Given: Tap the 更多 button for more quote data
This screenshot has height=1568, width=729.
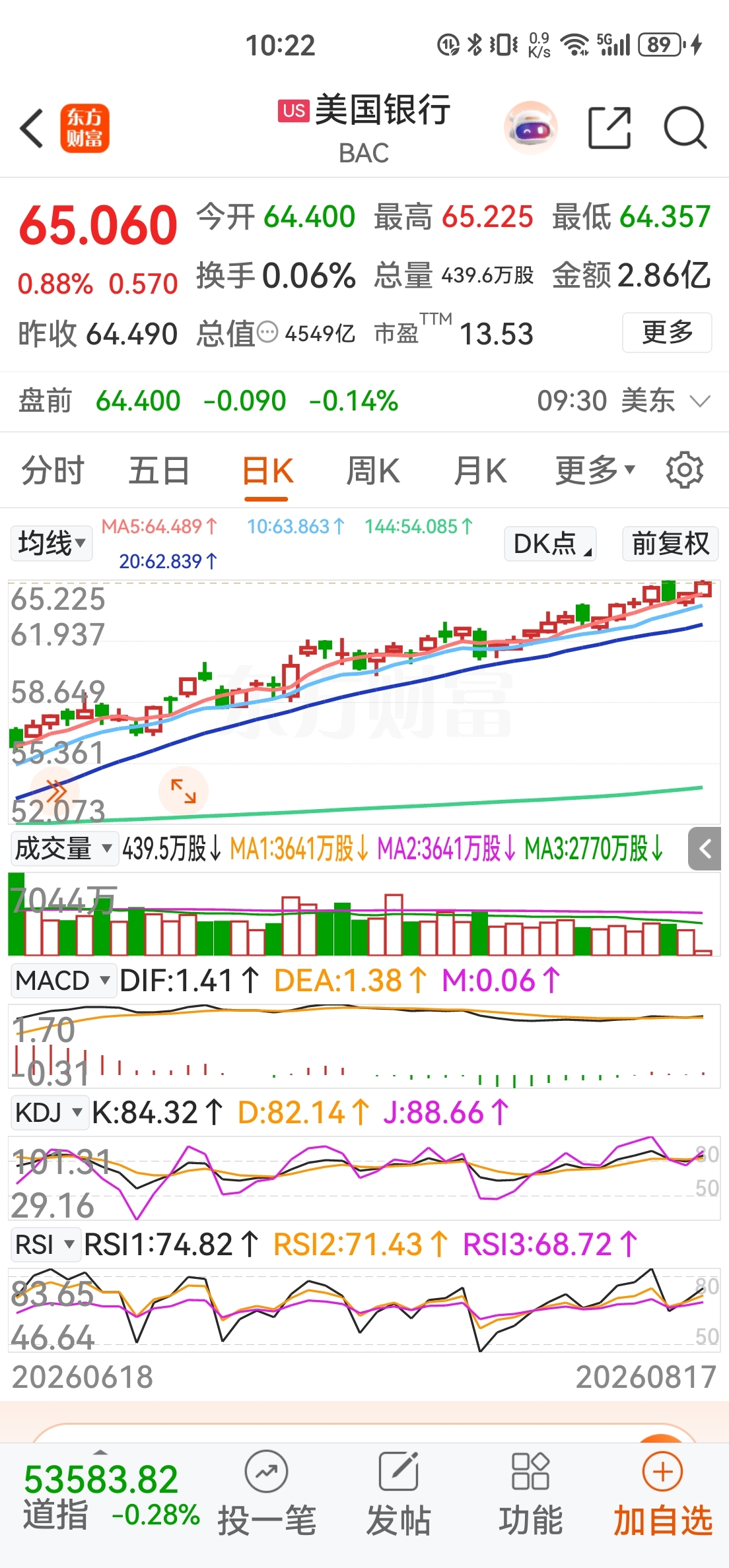Looking at the screenshot, I should pyautogui.click(x=667, y=332).
